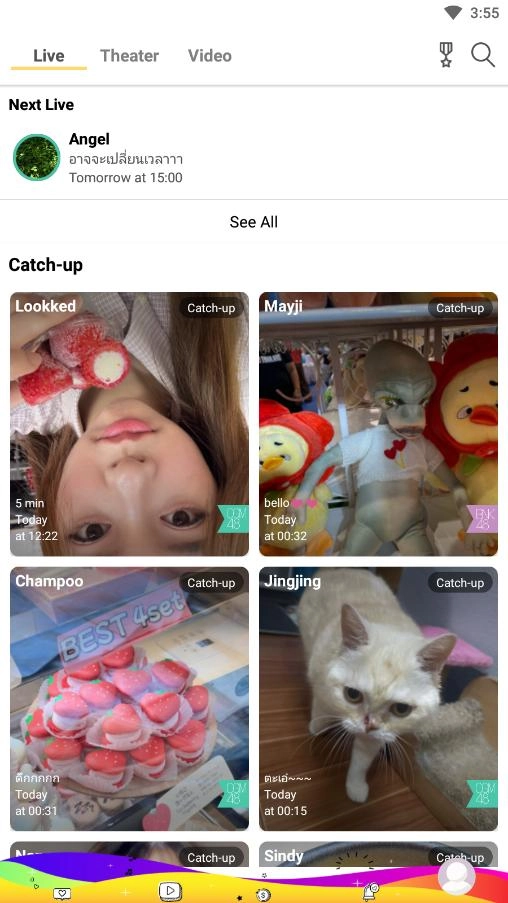The image size is (508, 903).
Task: Open Sindy's catch-up video
Action: tap(378, 855)
